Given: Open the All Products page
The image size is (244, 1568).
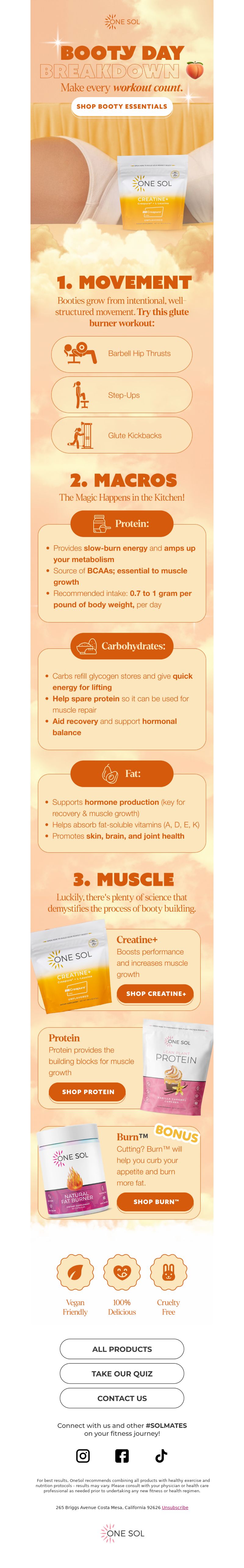Looking at the screenshot, I should 122,1349.
